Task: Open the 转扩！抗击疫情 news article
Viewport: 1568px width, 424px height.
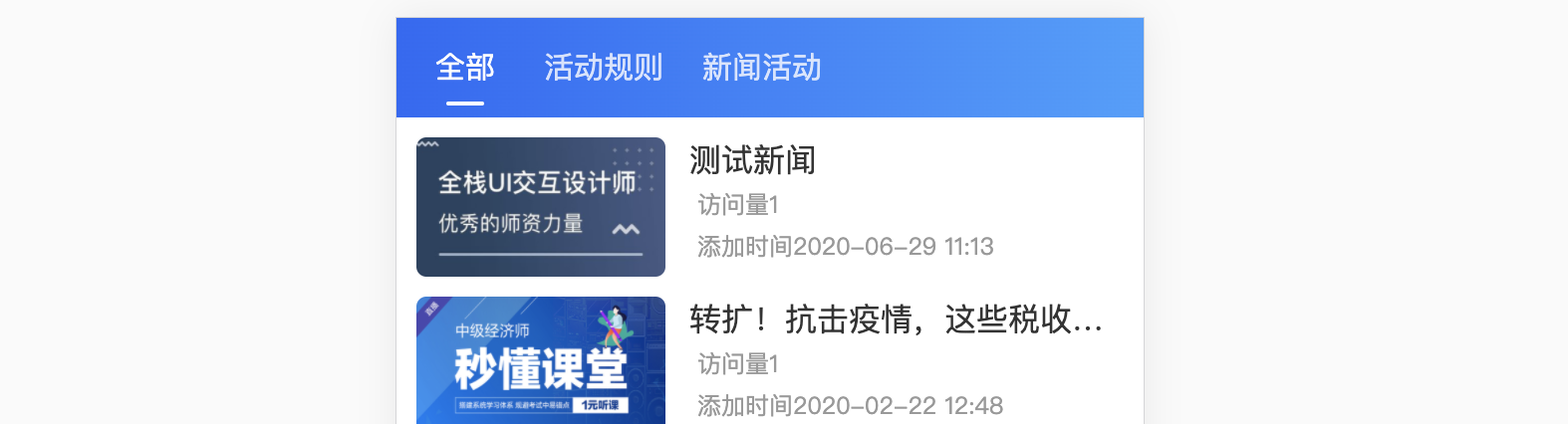Action: [895, 319]
